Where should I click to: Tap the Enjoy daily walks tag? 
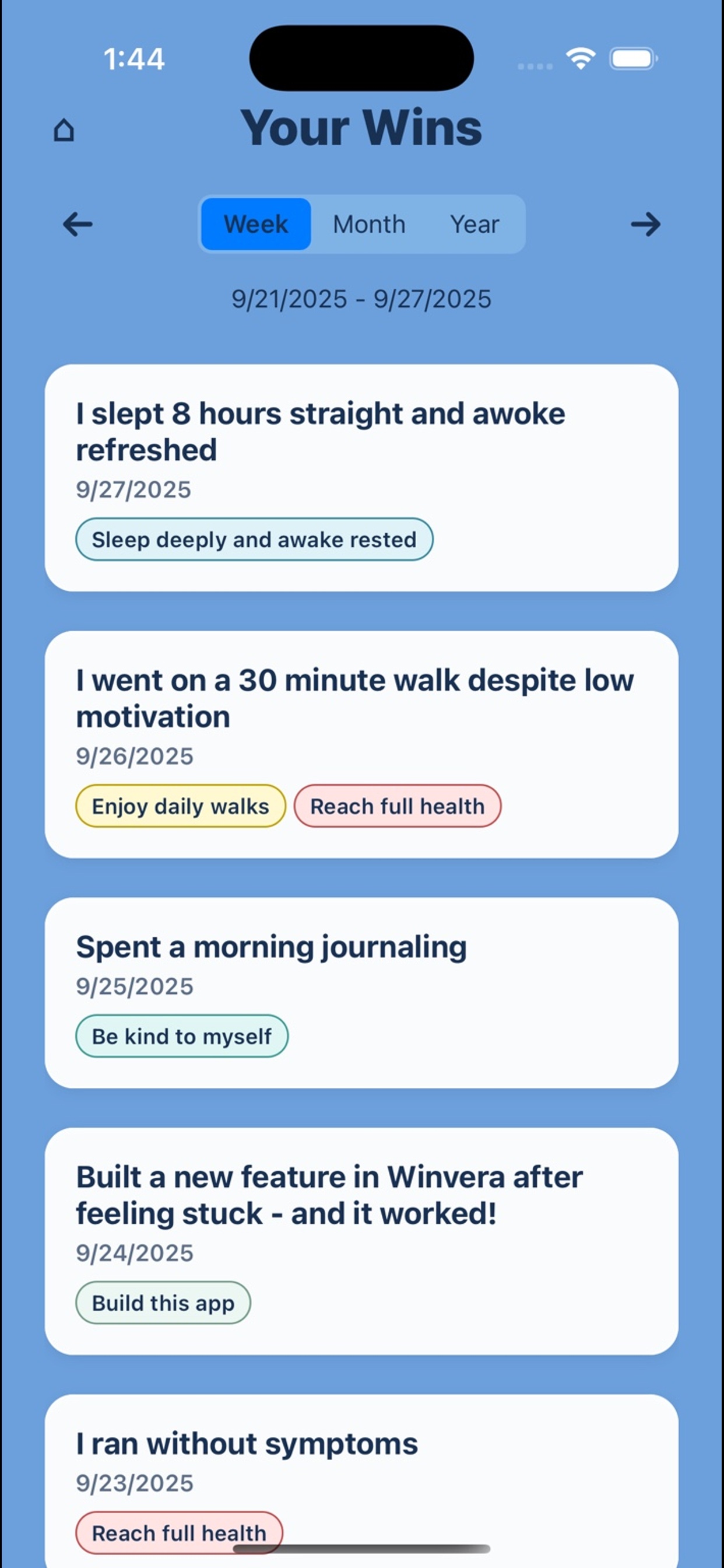pos(180,806)
